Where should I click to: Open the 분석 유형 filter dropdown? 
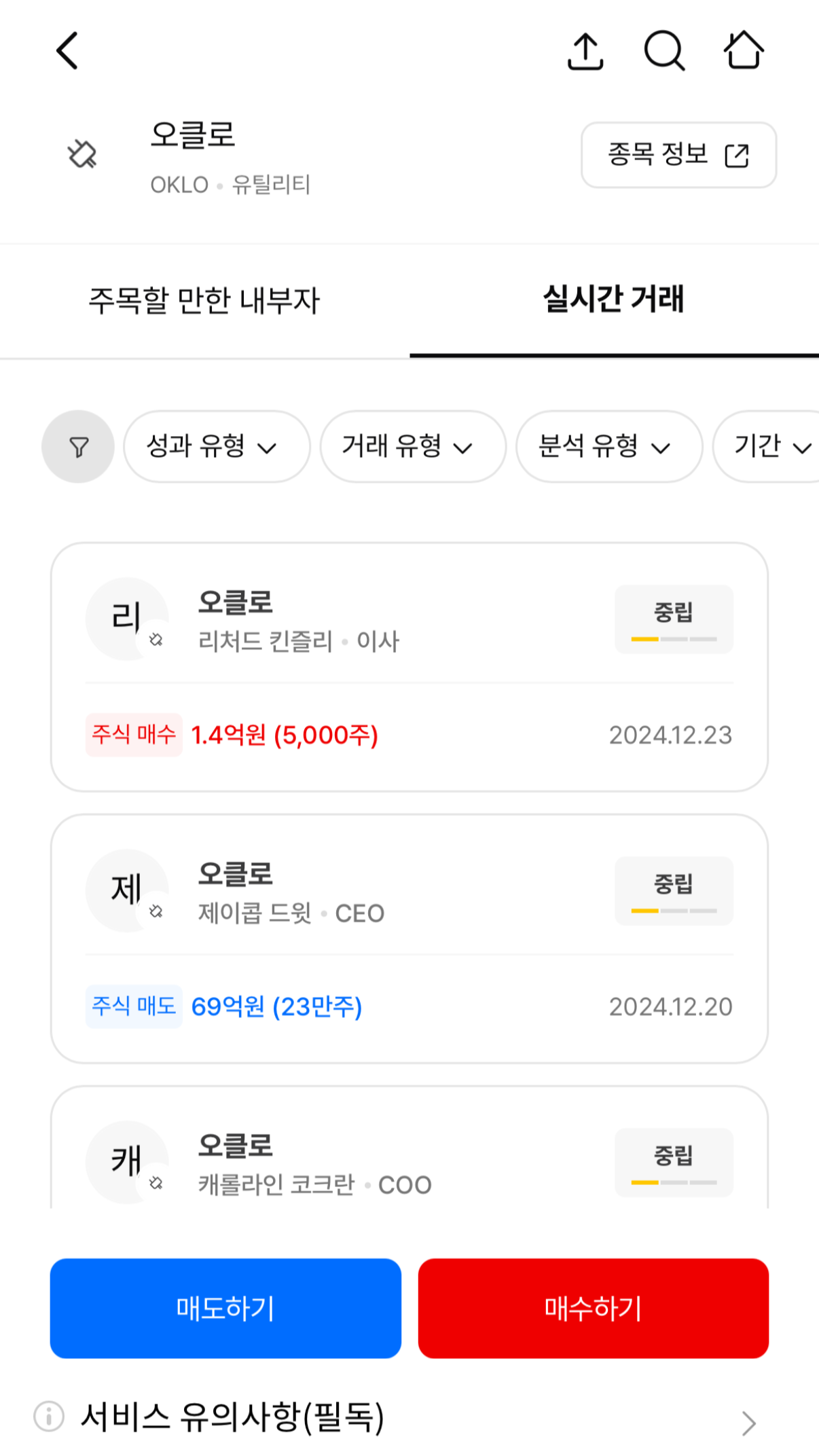click(609, 447)
